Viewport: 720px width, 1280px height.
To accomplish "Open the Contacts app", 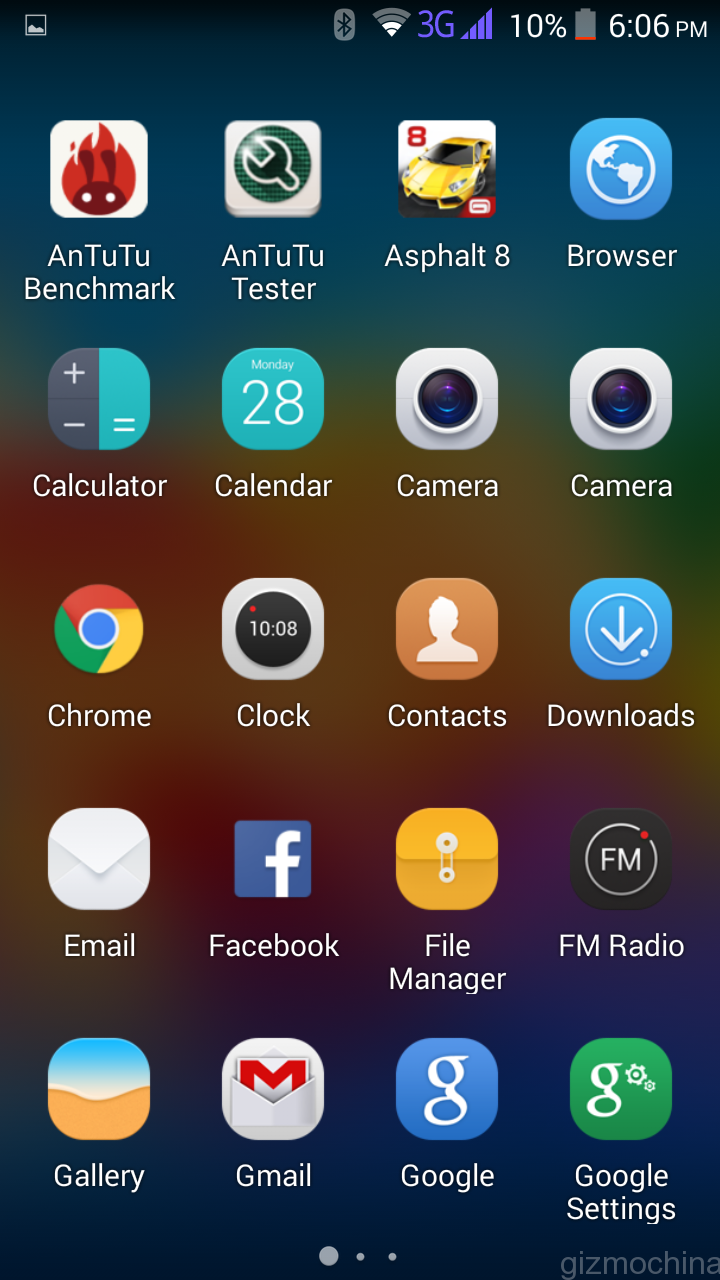I will click(x=447, y=629).
